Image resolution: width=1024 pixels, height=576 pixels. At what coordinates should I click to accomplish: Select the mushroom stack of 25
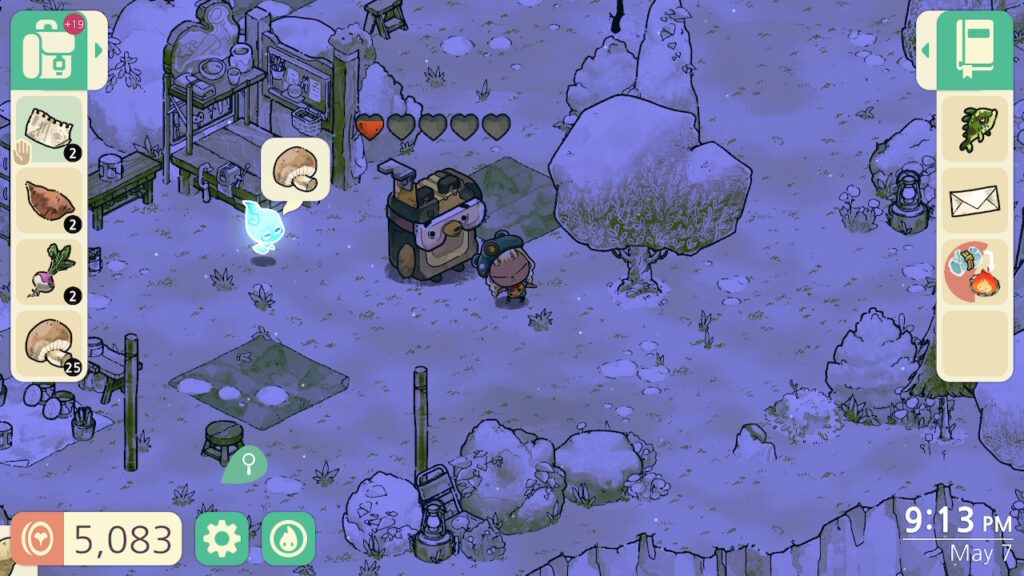(48, 342)
